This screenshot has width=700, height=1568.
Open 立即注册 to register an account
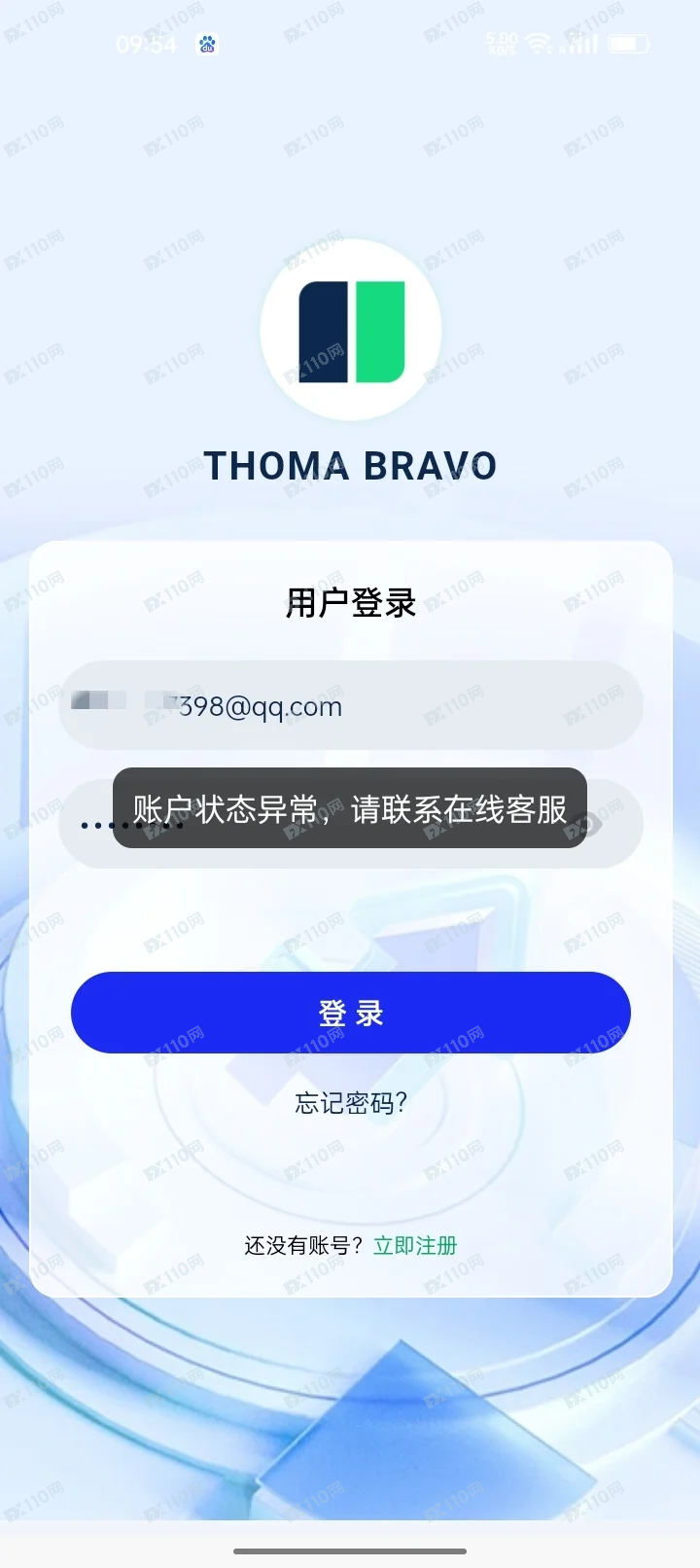(415, 1246)
